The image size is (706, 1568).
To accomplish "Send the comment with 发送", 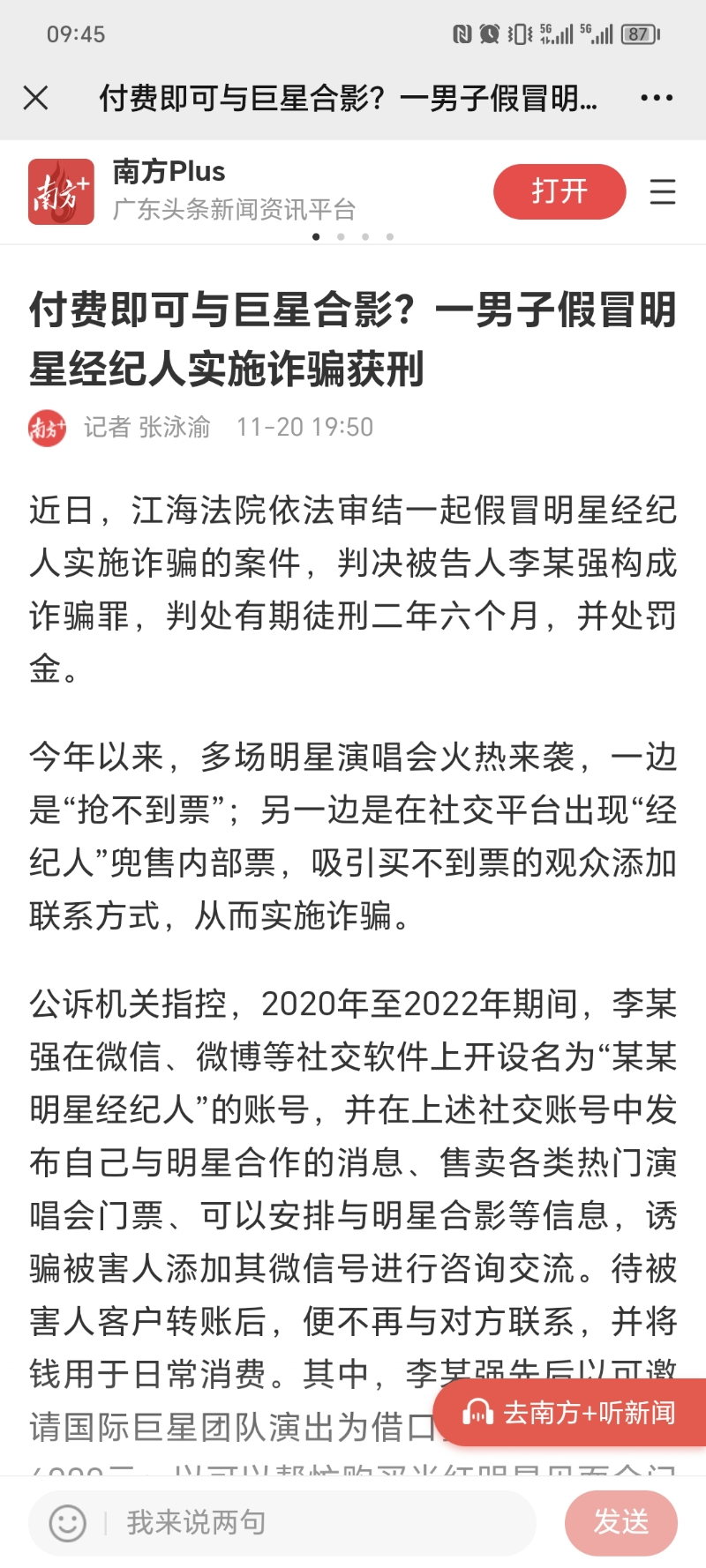I will [621, 1523].
